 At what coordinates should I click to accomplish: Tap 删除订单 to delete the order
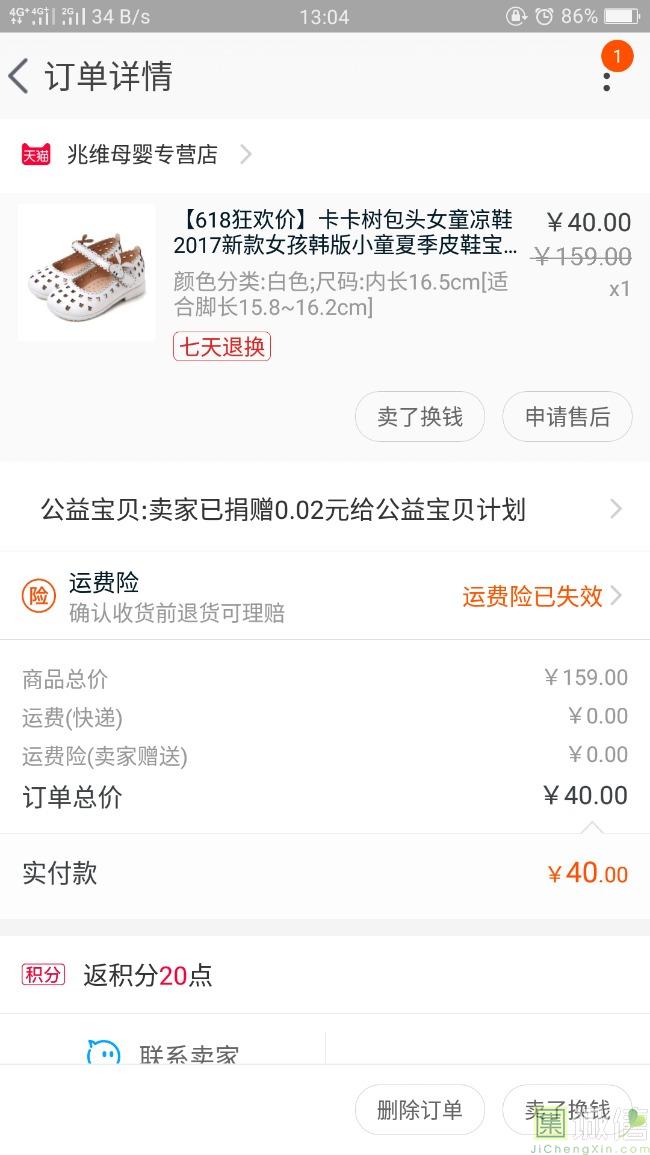(x=419, y=1109)
